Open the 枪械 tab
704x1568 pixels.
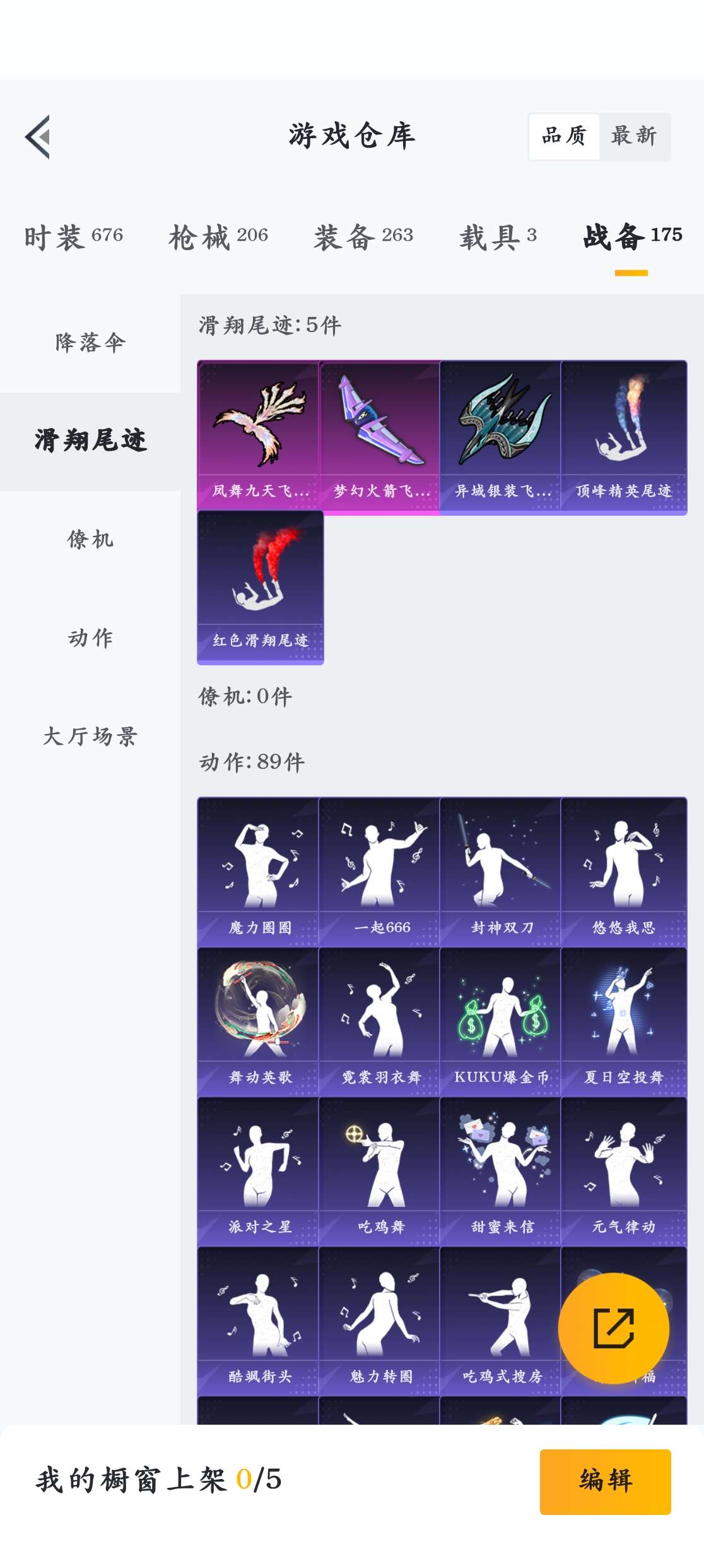(218, 237)
